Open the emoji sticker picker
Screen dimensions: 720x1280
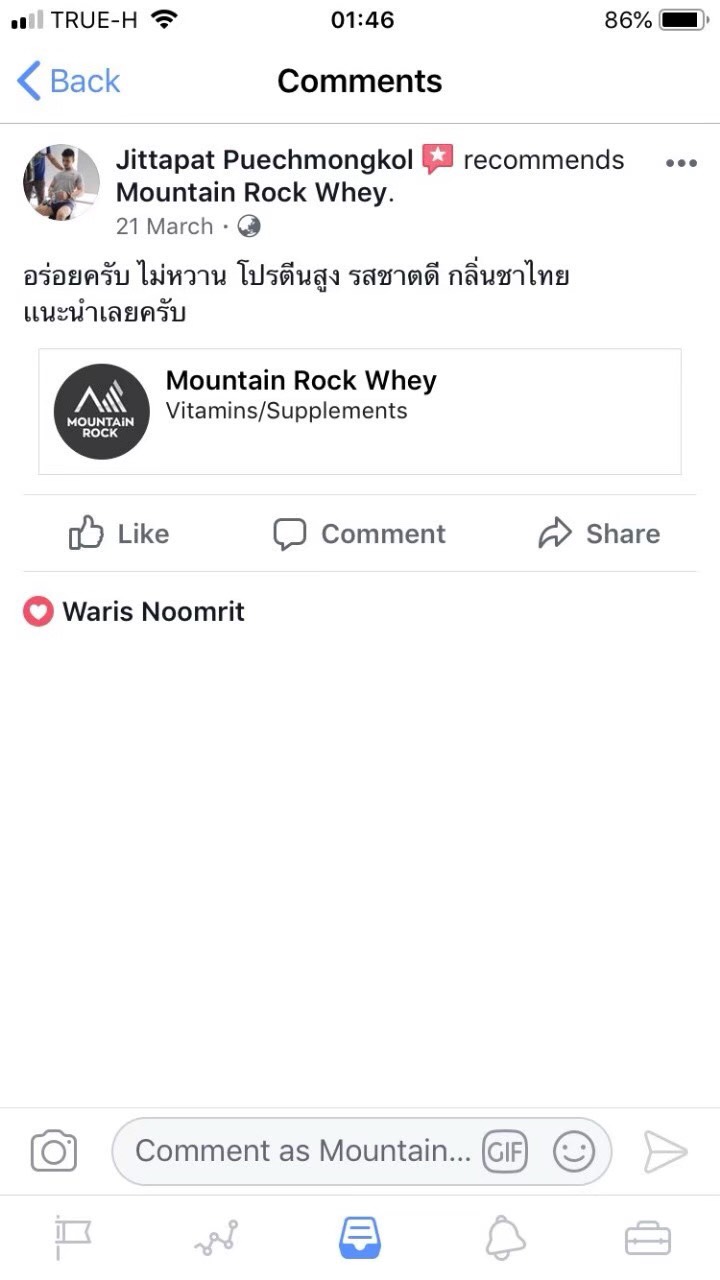click(x=574, y=1152)
